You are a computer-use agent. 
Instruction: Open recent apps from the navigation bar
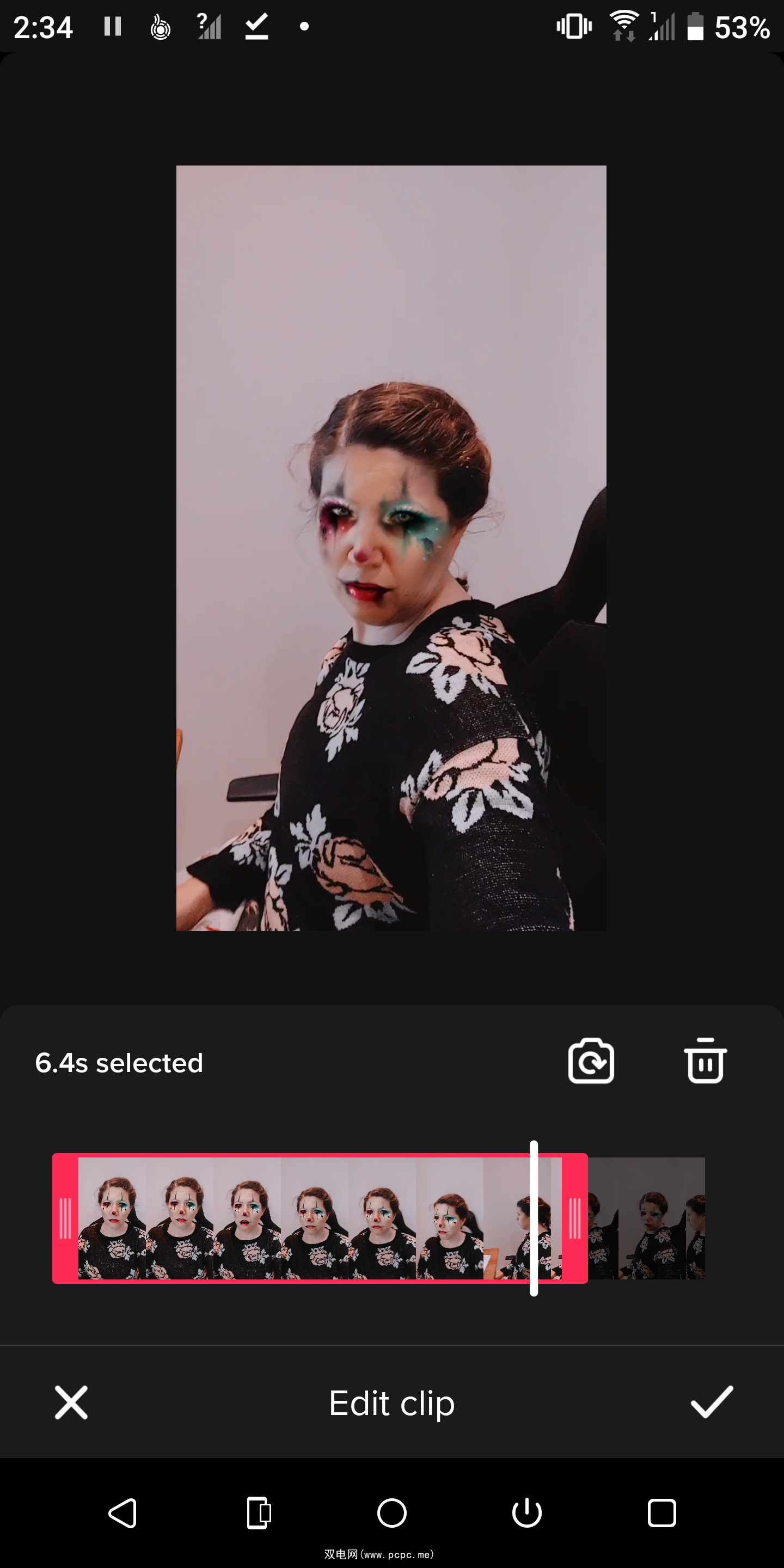click(661, 1512)
